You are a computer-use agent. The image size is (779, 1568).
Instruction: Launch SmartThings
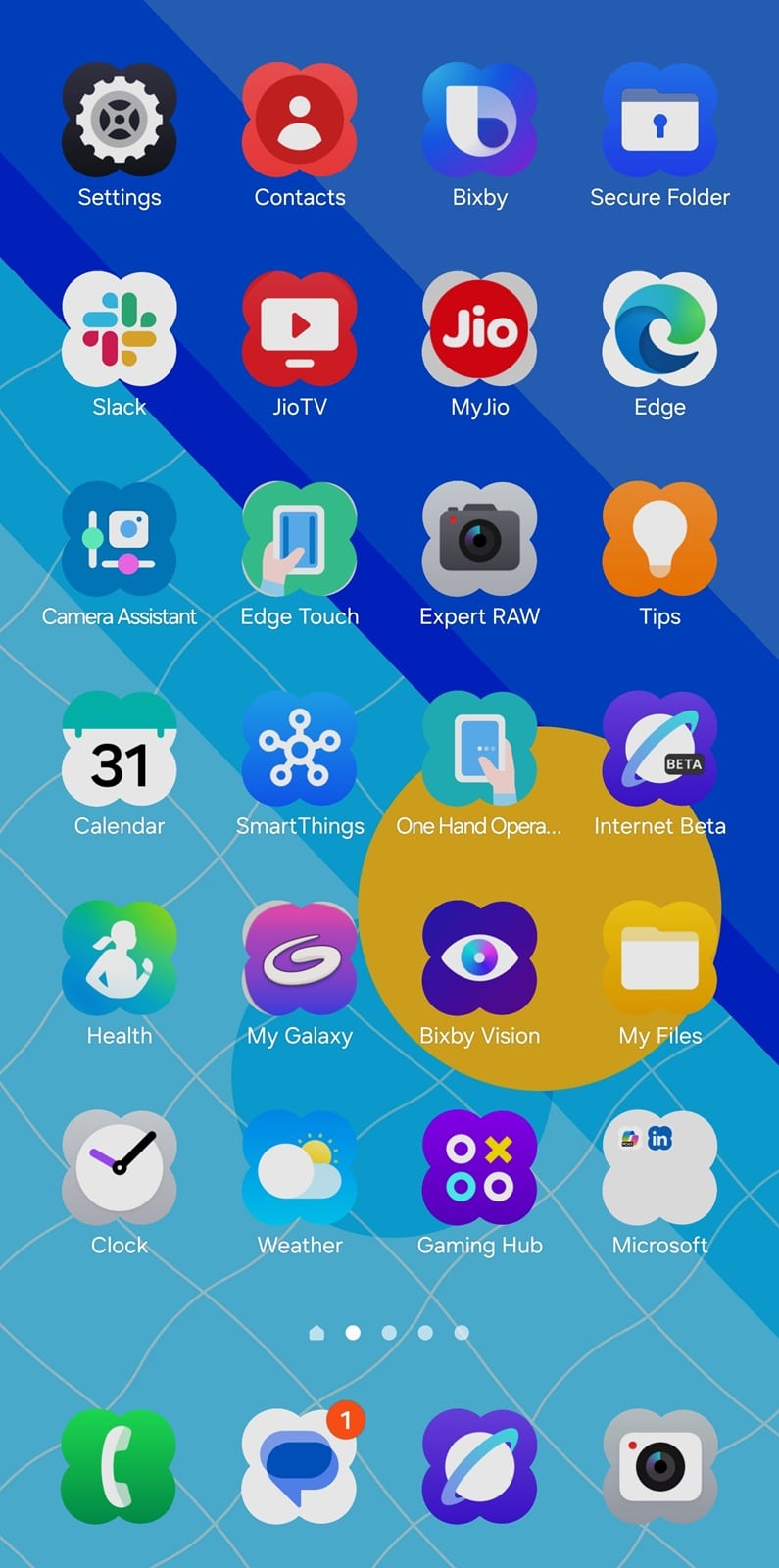pos(300,750)
